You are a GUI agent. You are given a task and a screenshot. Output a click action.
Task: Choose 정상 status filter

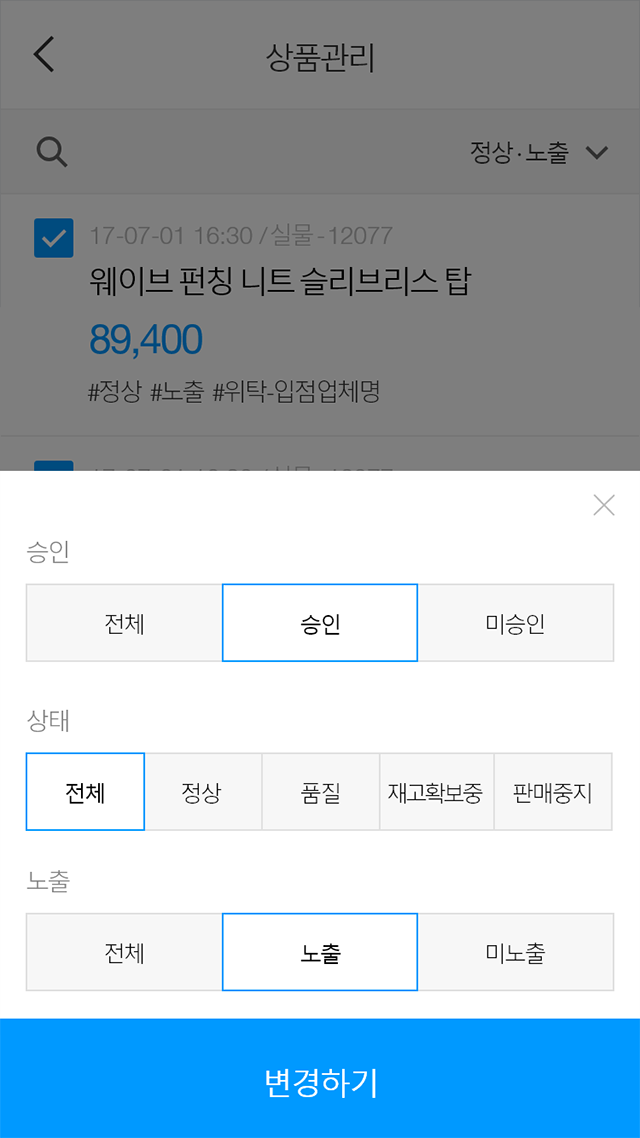[203, 792]
